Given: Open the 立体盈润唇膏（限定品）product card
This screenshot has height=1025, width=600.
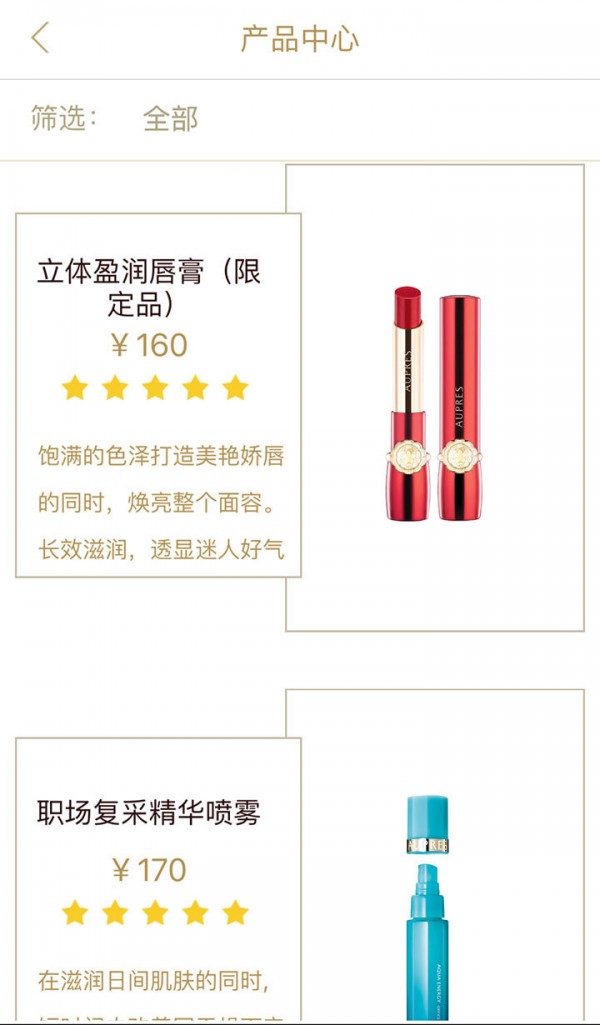Looking at the screenshot, I should tap(158, 395).
